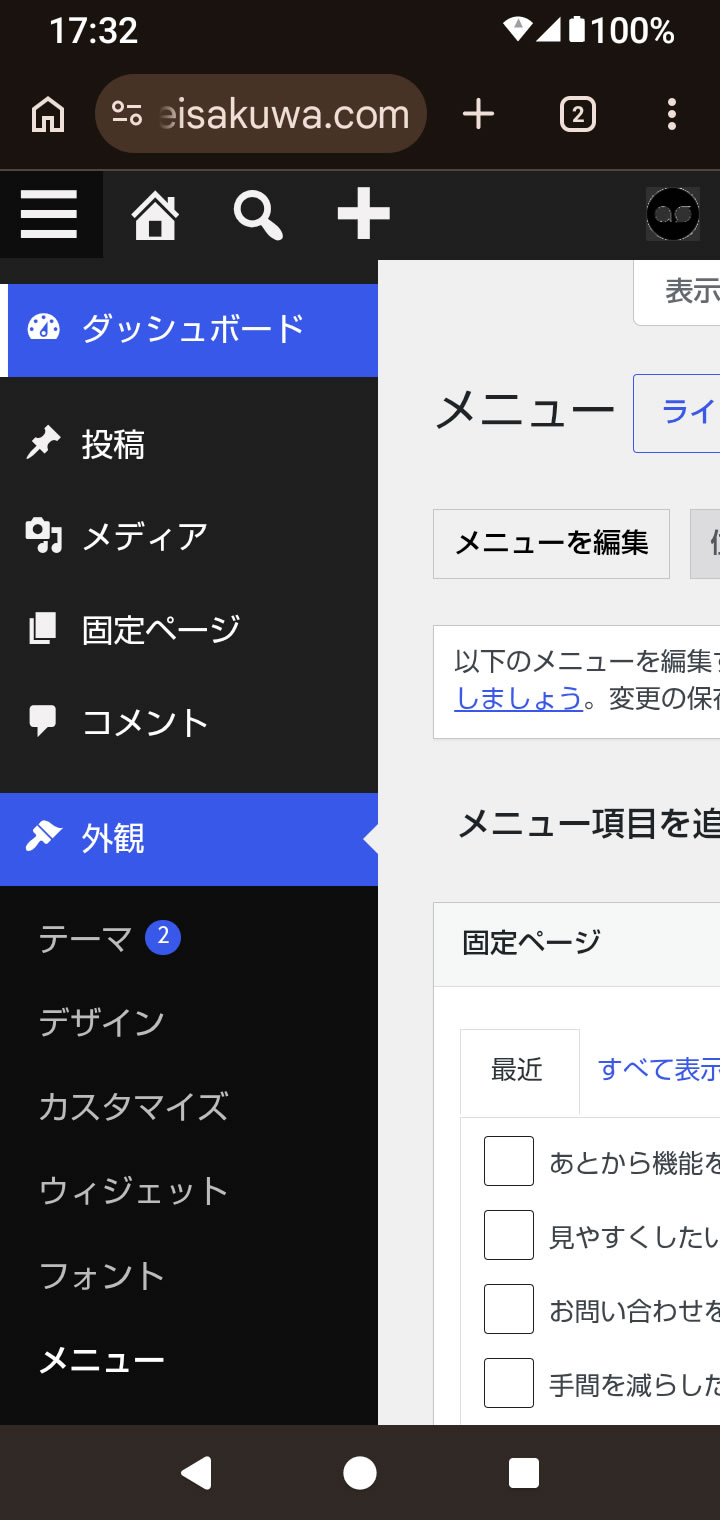Tap the search magnifier in admin bar

pyautogui.click(x=258, y=215)
